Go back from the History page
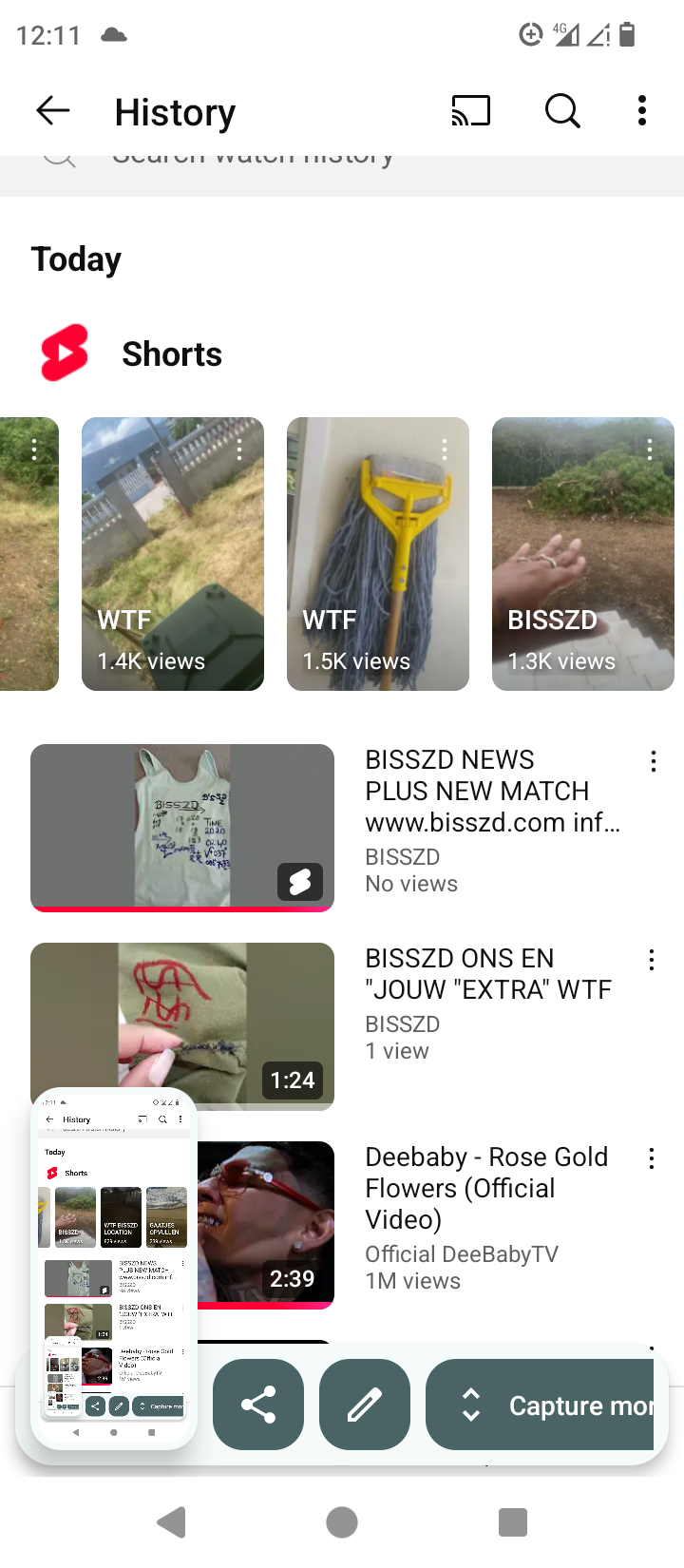 [x=53, y=111]
